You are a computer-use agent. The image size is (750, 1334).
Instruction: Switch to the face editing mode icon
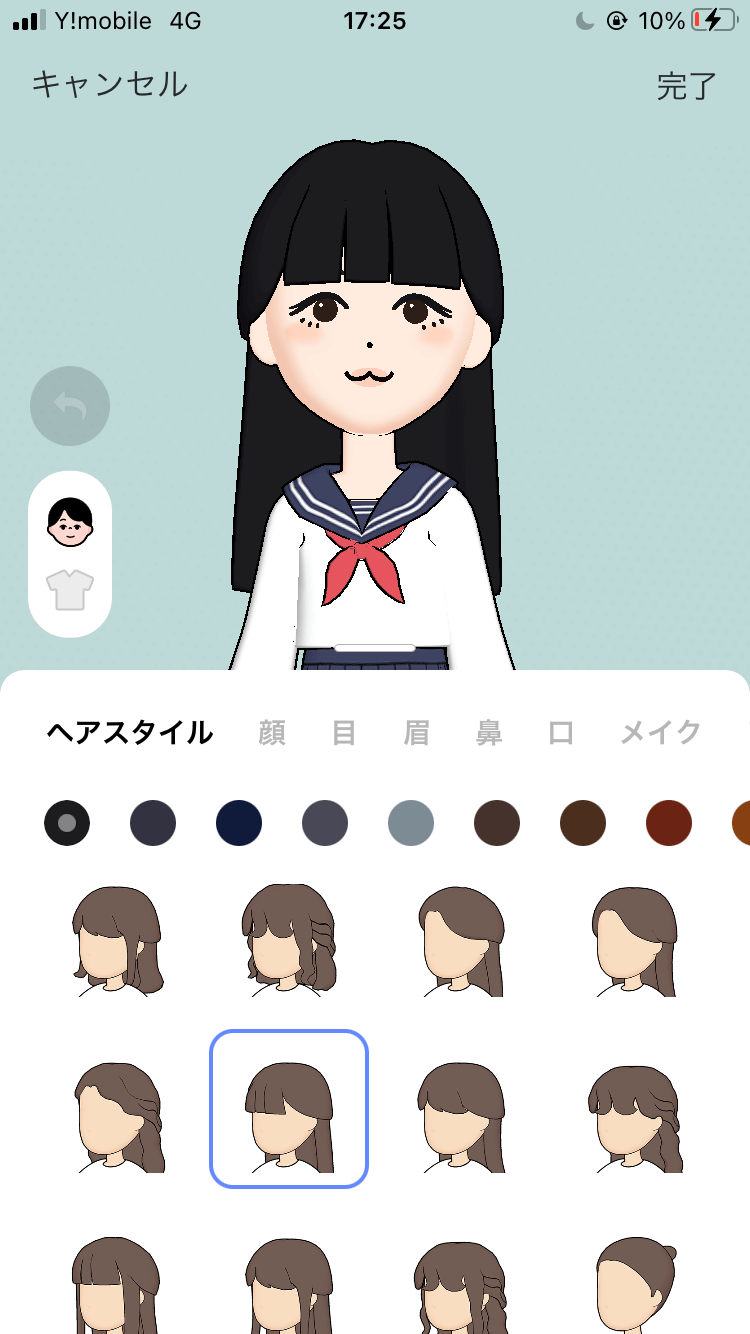click(70, 521)
